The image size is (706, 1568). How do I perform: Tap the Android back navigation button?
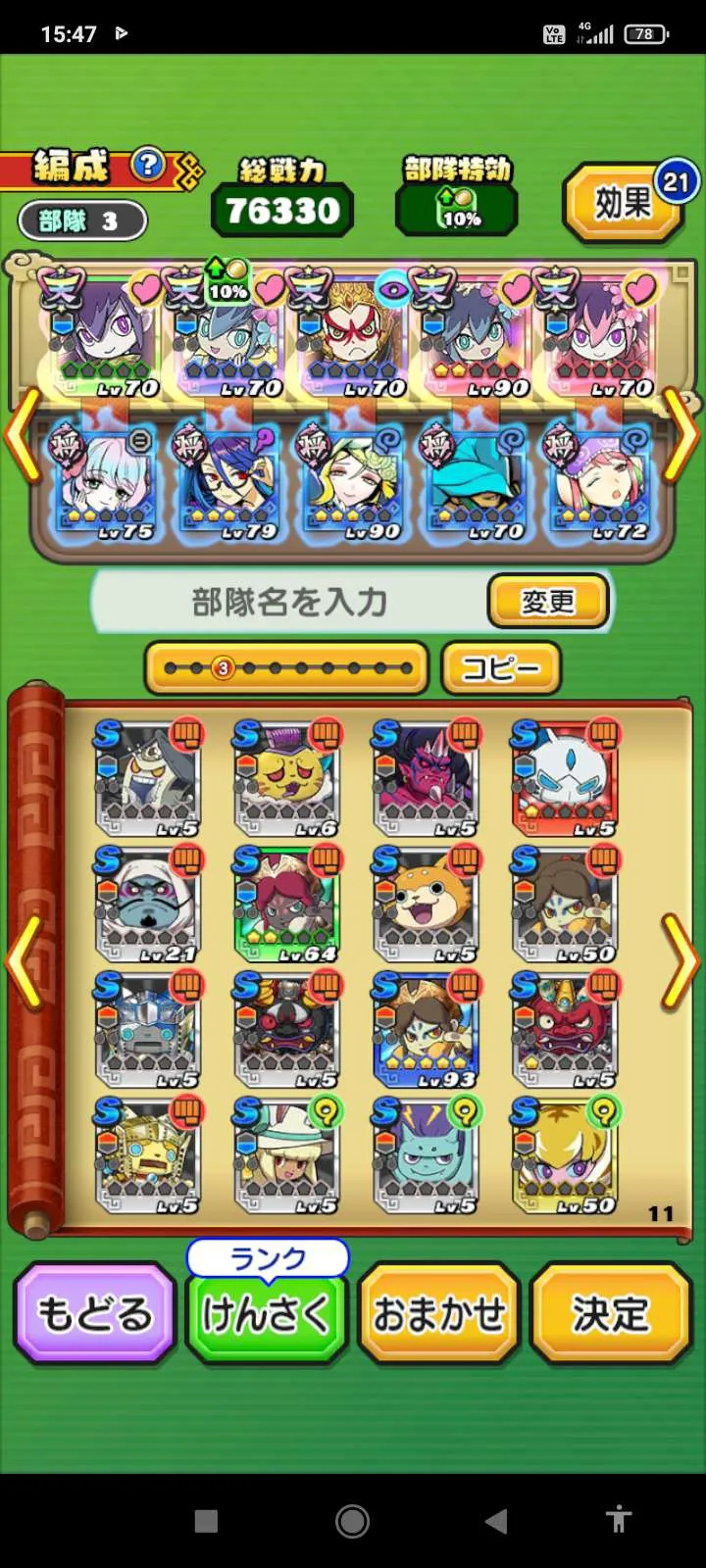(x=497, y=1521)
